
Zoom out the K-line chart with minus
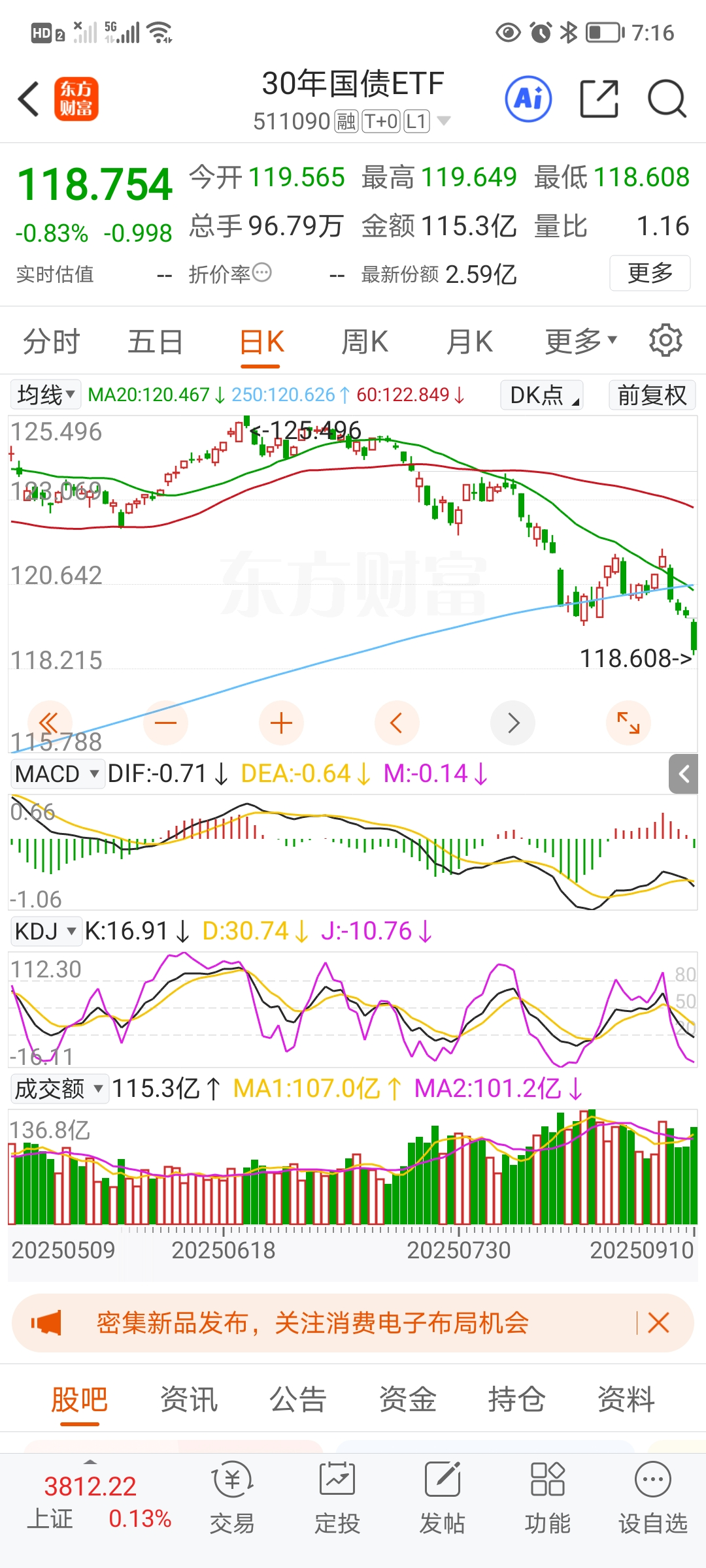(x=166, y=723)
